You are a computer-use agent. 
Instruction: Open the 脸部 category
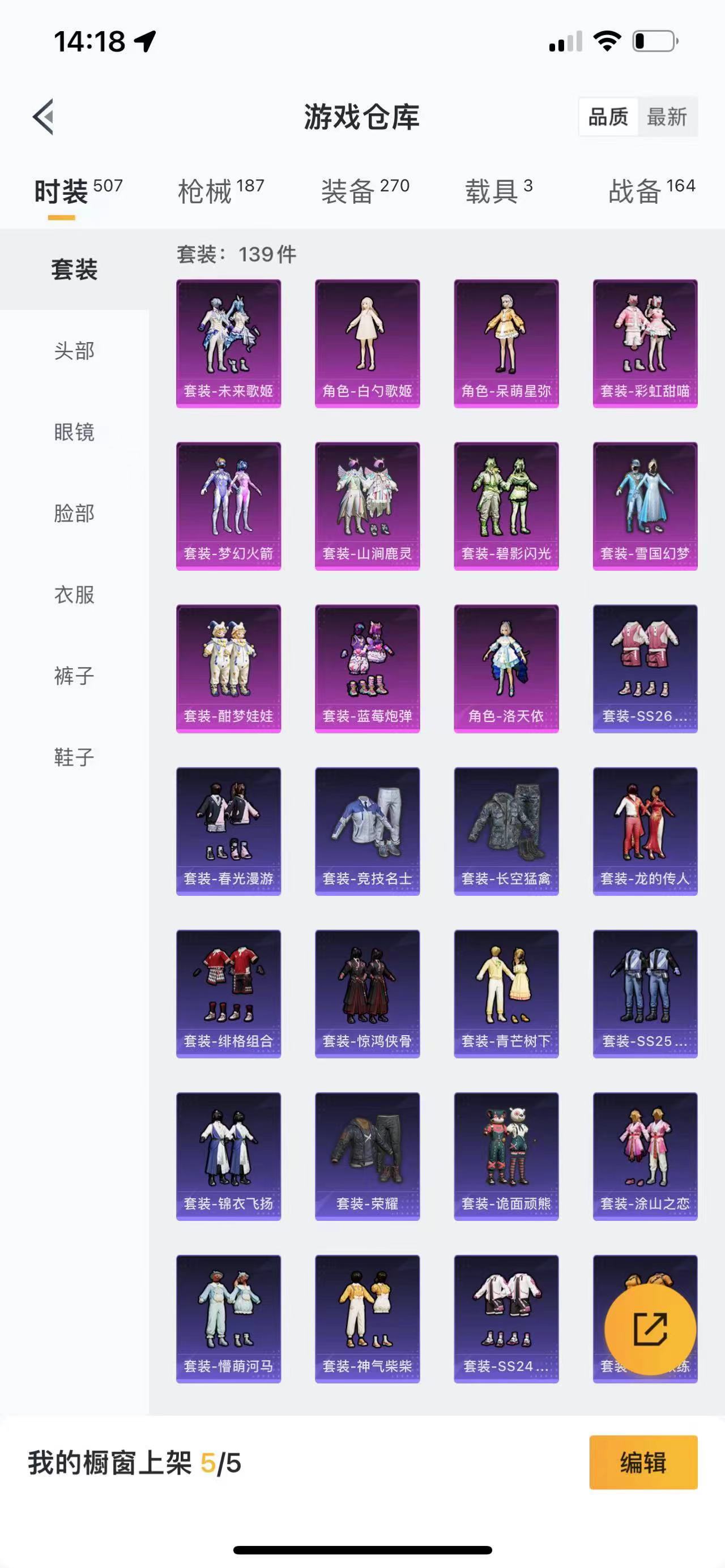point(74,513)
